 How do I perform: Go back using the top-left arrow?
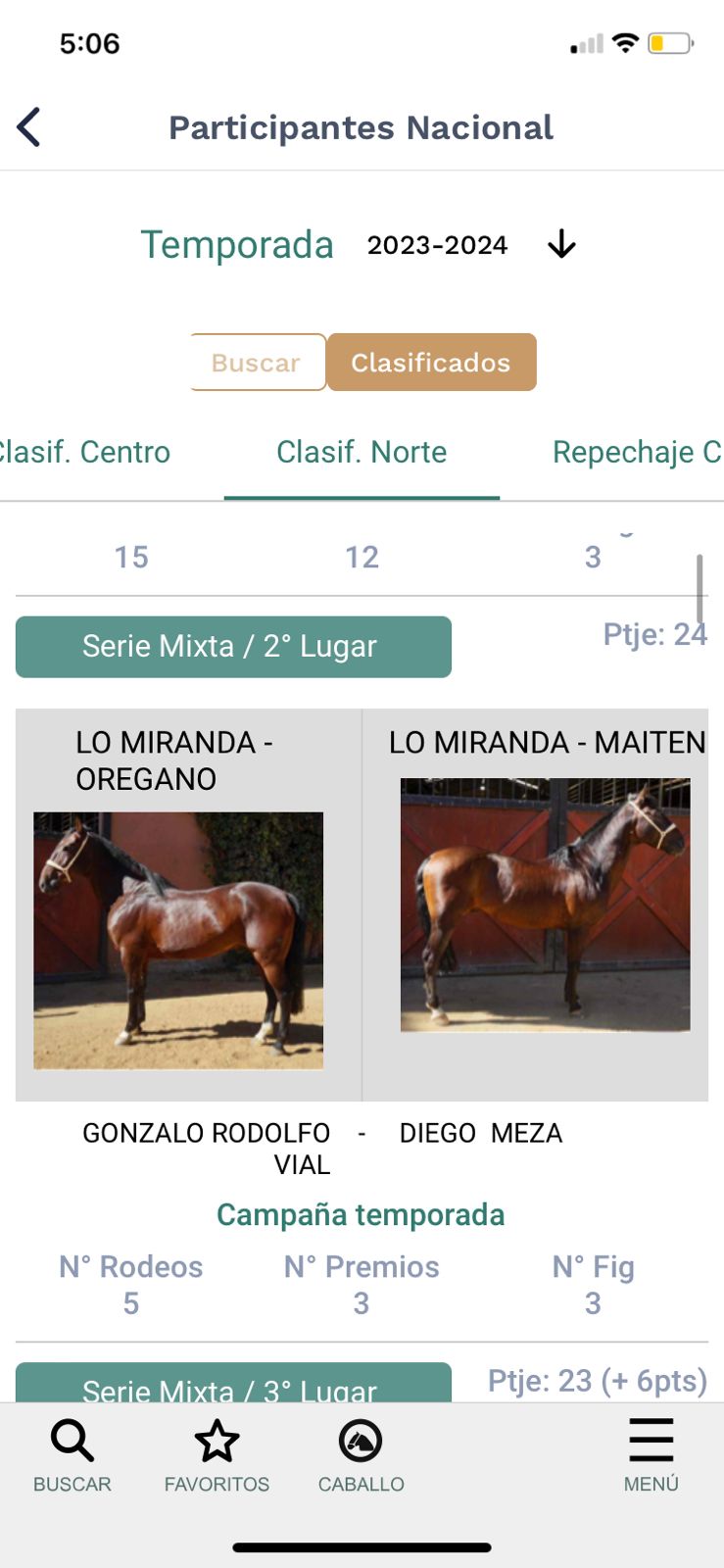(29, 127)
